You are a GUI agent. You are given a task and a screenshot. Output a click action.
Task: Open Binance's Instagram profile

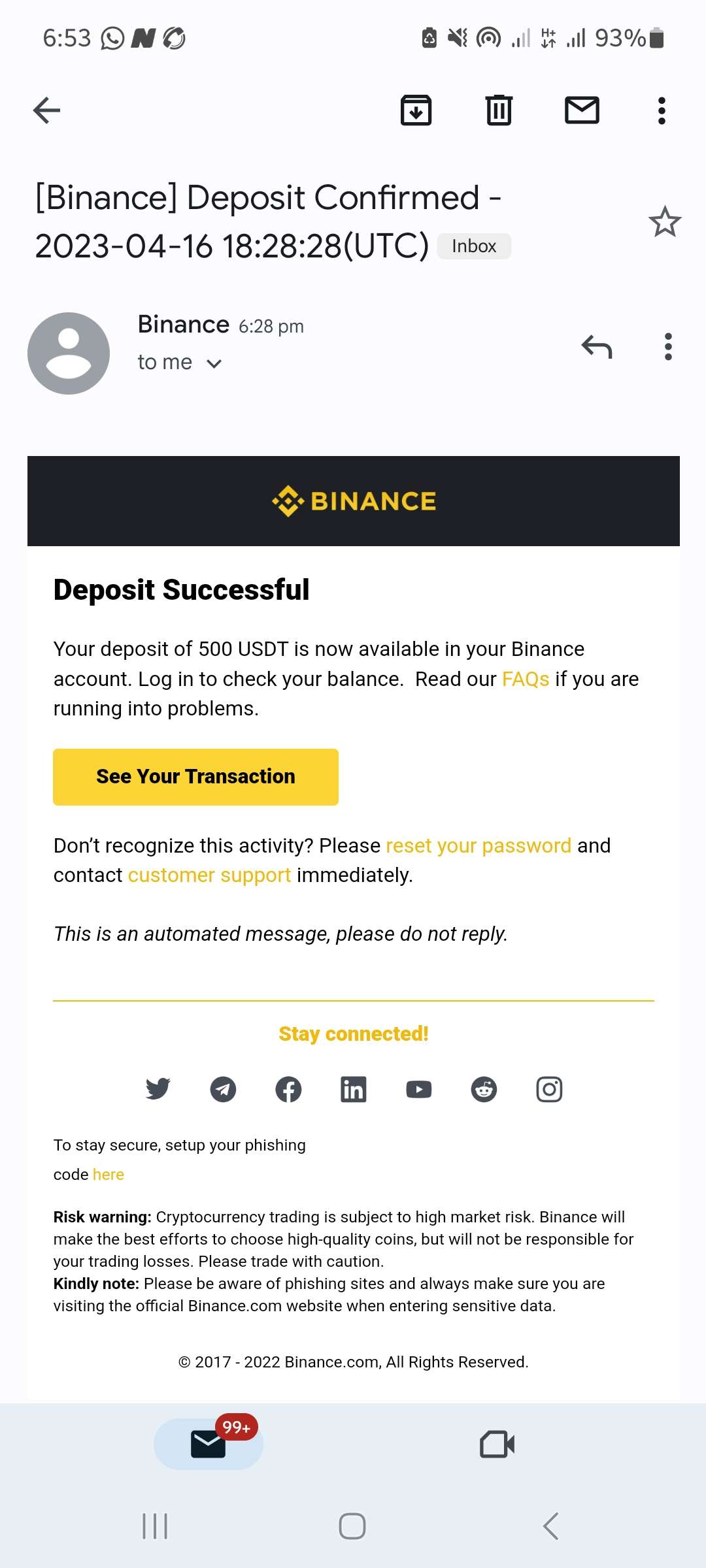tap(549, 1089)
